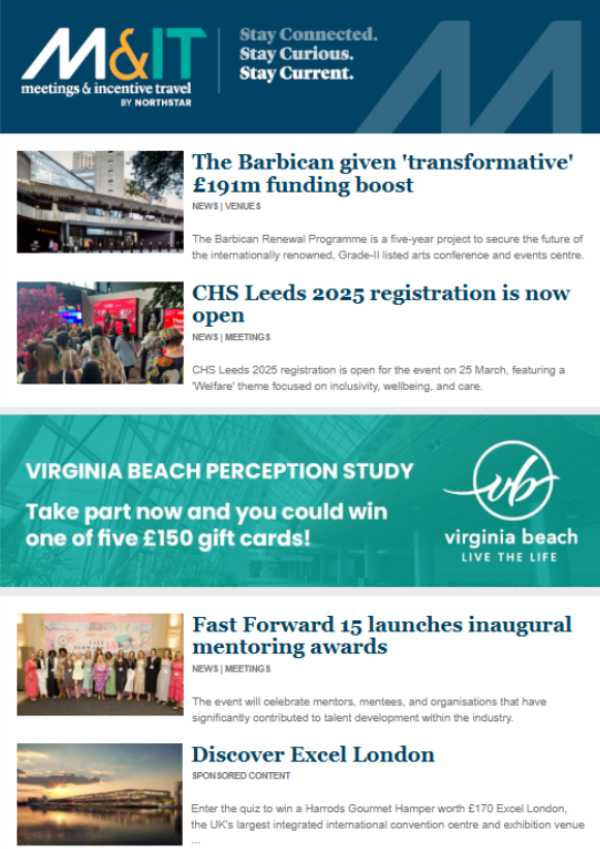Viewport: 600px width, 849px height.
Task: Open the Discover Excel London headline
Action: [x=312, y=754]
